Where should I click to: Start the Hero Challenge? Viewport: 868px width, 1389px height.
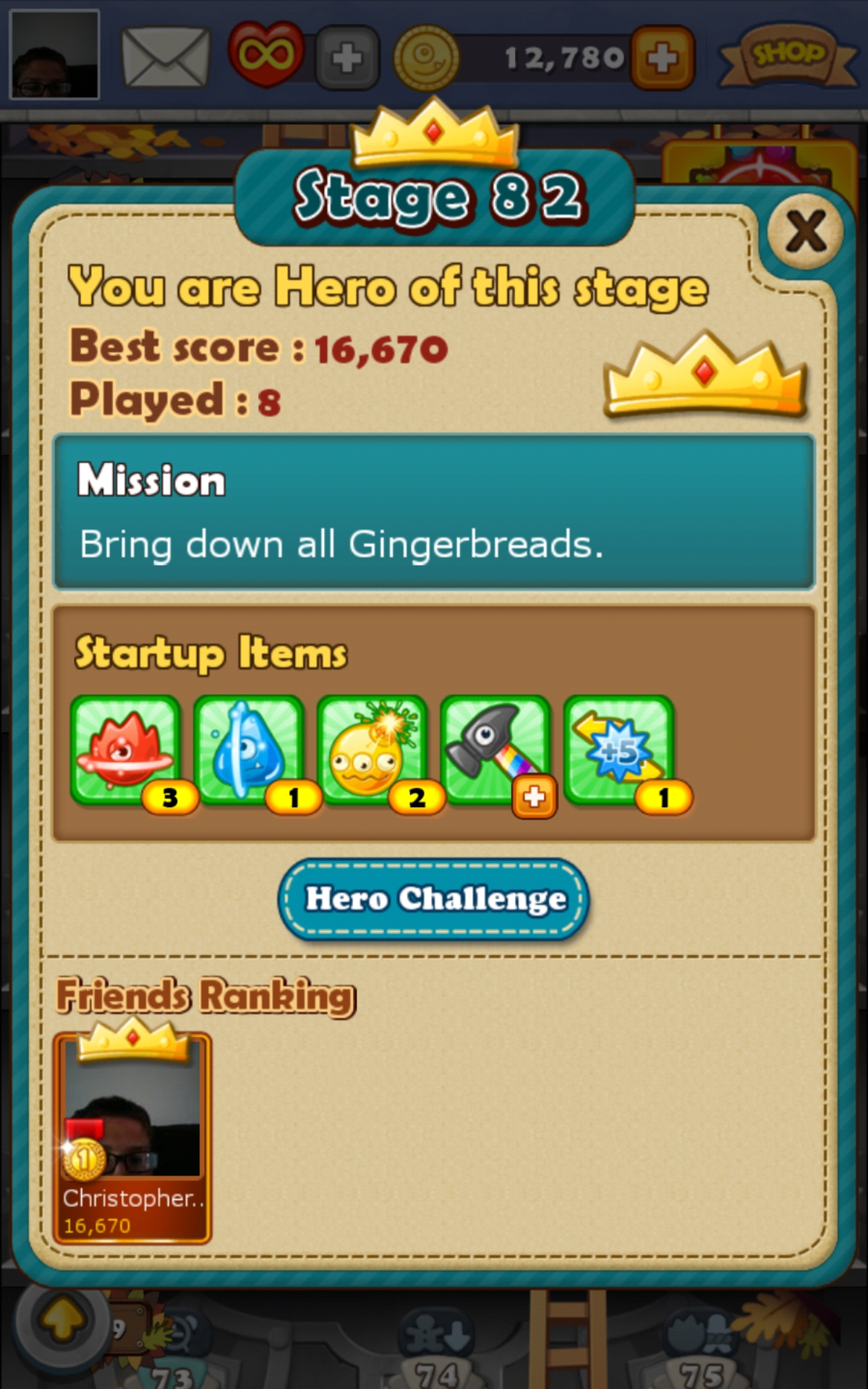pos(434,899)
